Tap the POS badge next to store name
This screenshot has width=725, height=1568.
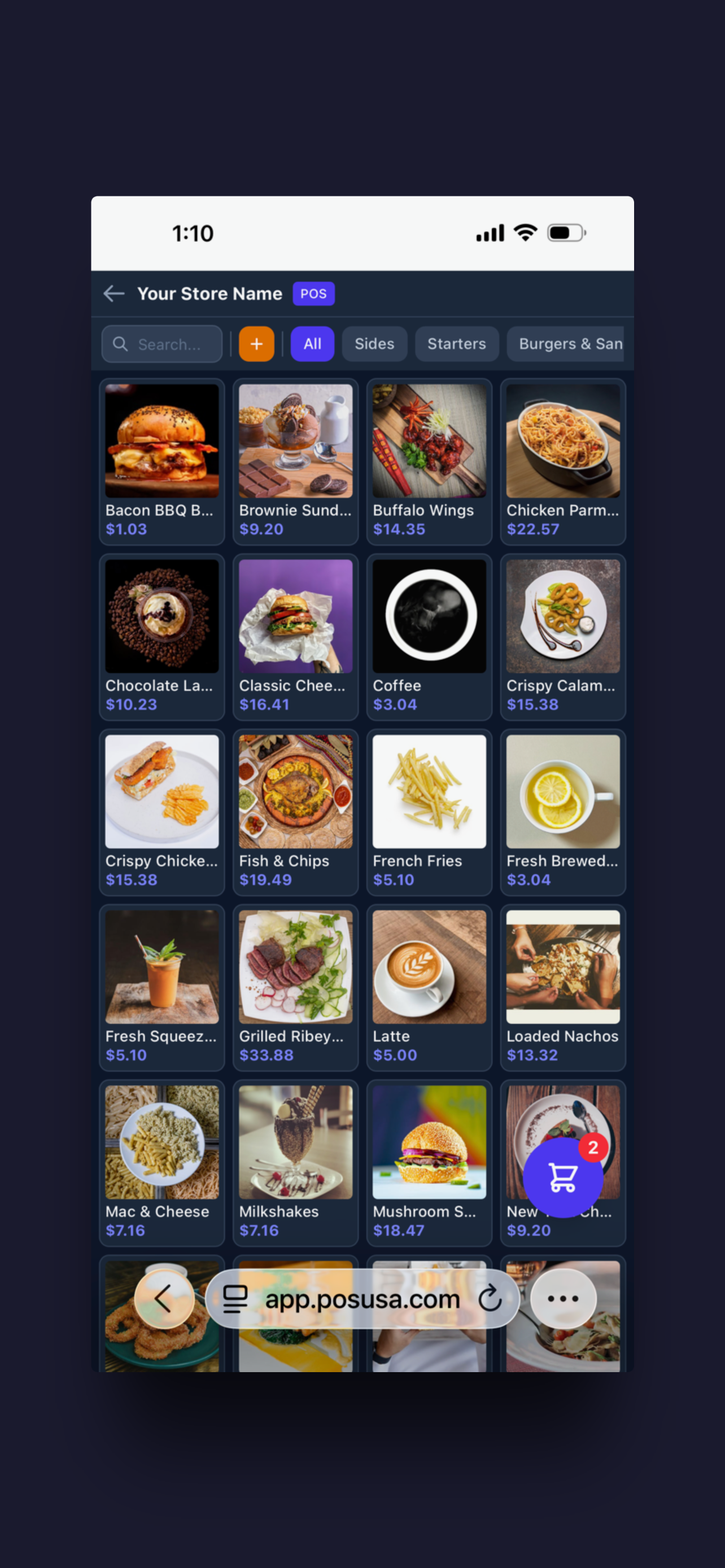tap(313, 294)
